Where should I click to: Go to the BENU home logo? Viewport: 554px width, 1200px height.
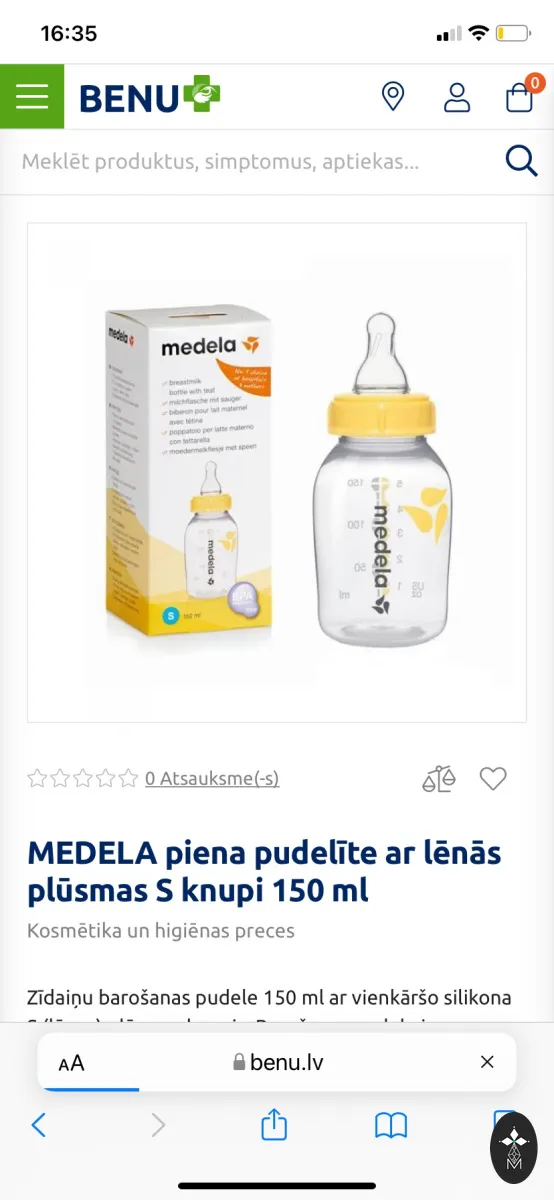(x=150, y=97)
